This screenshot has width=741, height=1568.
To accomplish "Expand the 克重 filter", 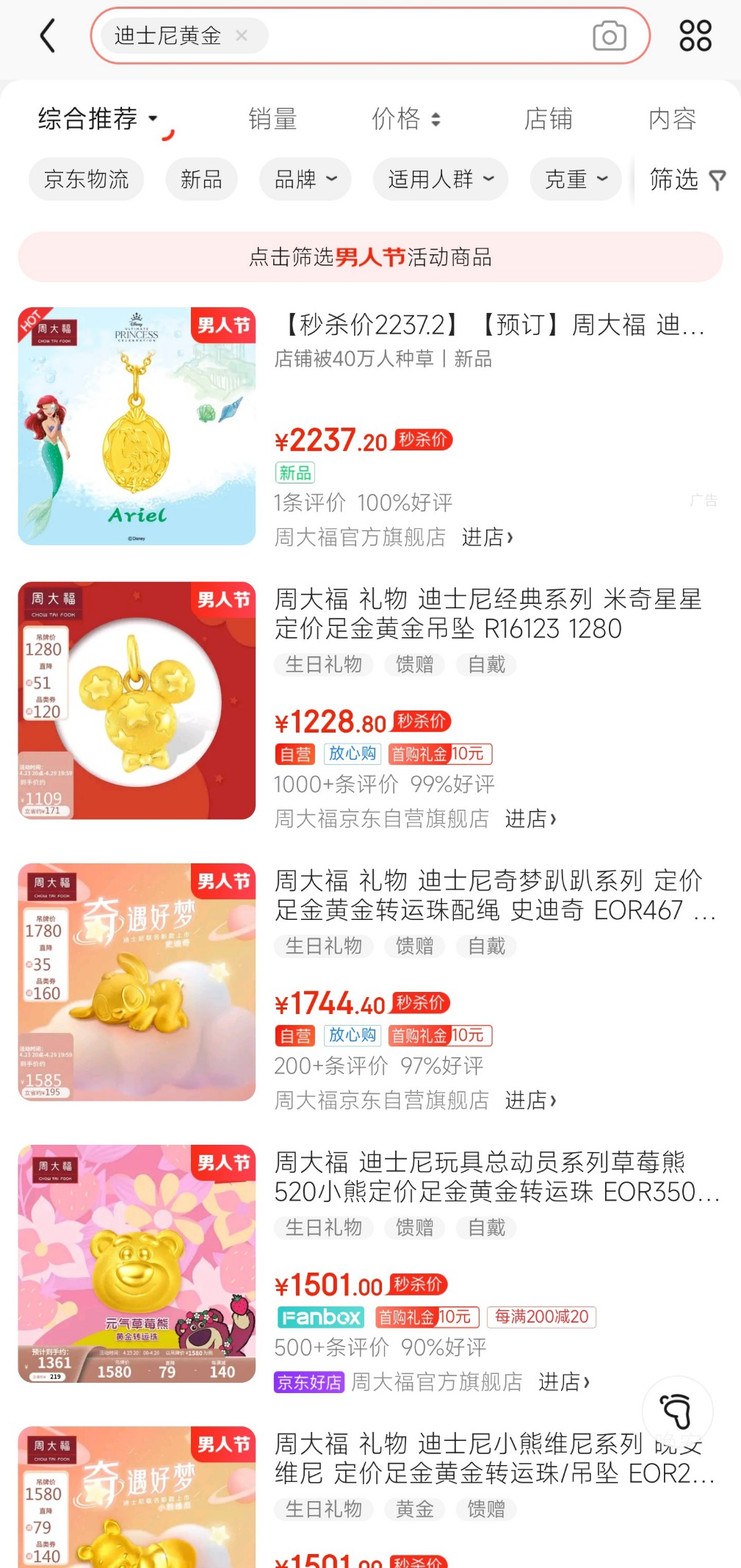I will [576, 179].
